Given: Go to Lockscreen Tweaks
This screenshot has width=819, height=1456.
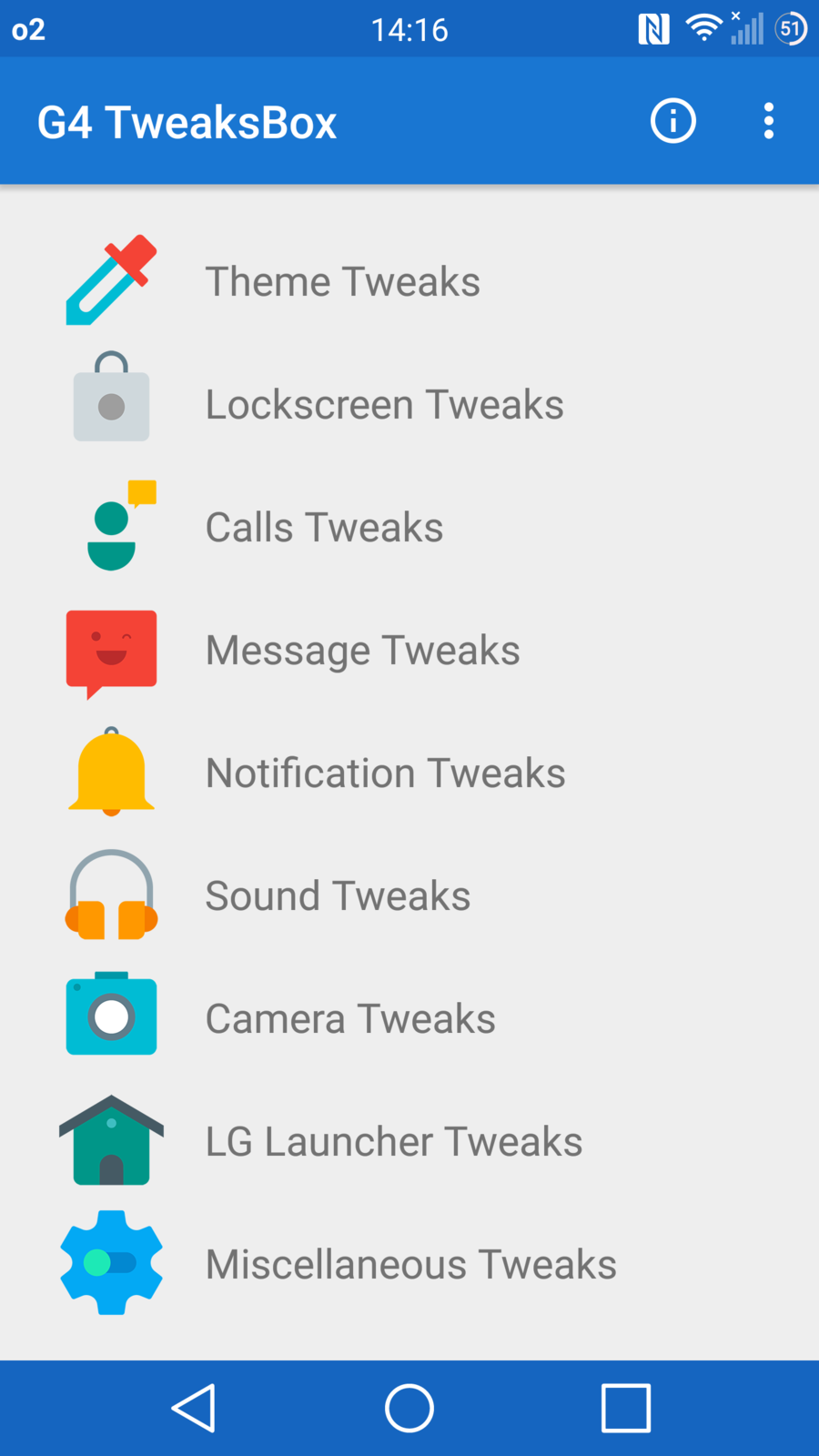Looking at the screenshot, I should (x=384, y=404).
